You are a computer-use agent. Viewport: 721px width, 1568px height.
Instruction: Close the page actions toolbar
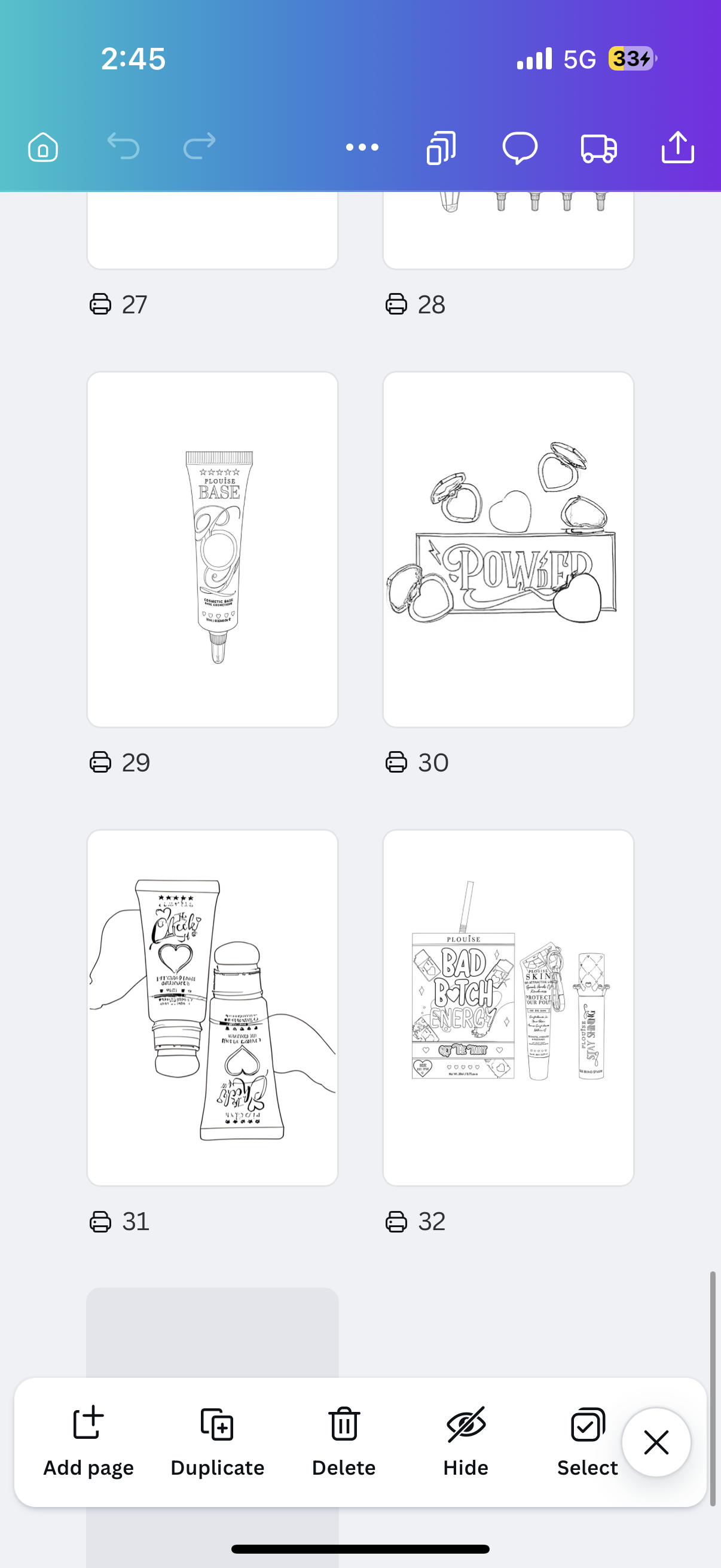656,1442
